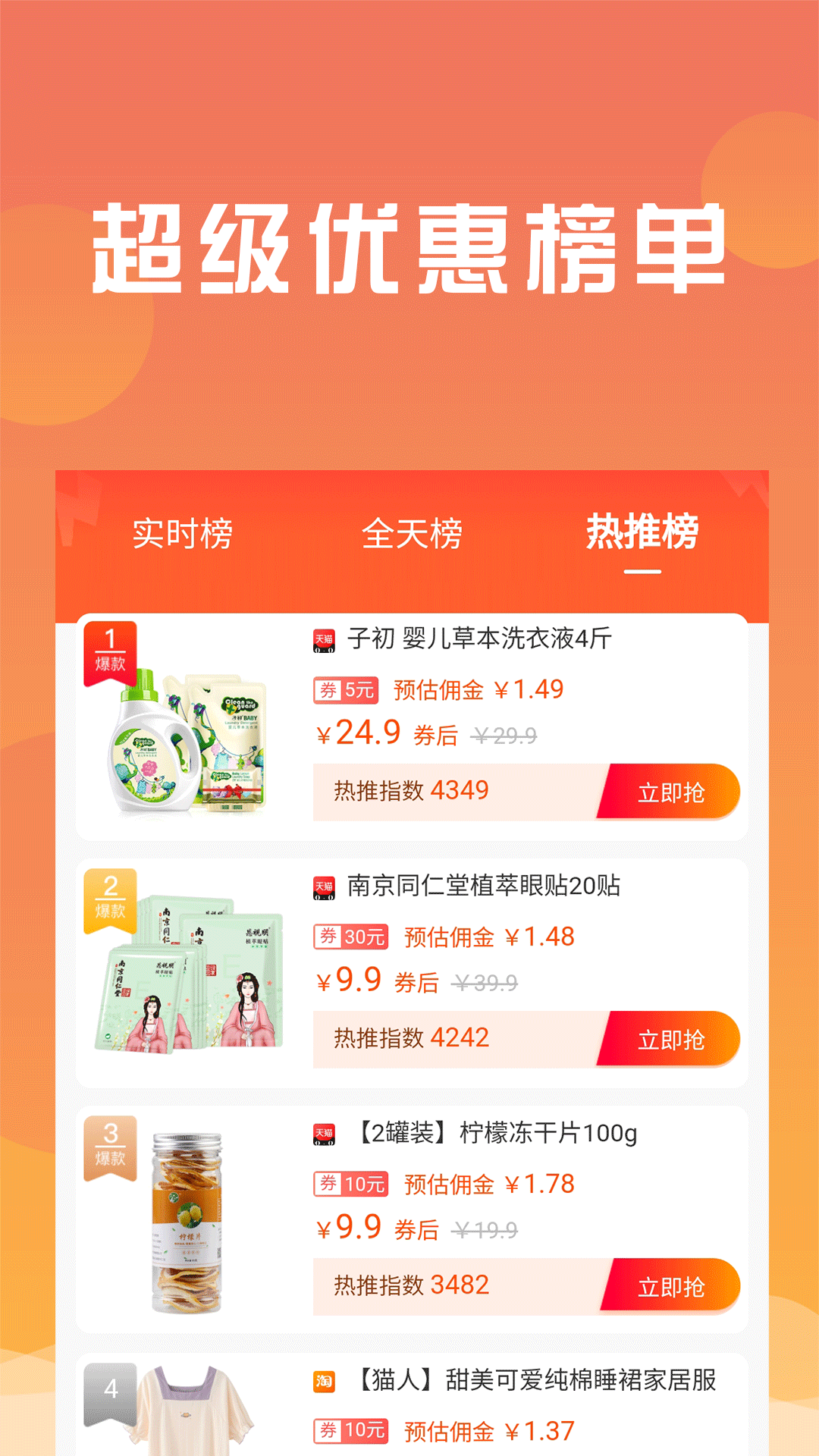Click the 10元 coupon badge on lemon slices

[x=350, y=1185]
